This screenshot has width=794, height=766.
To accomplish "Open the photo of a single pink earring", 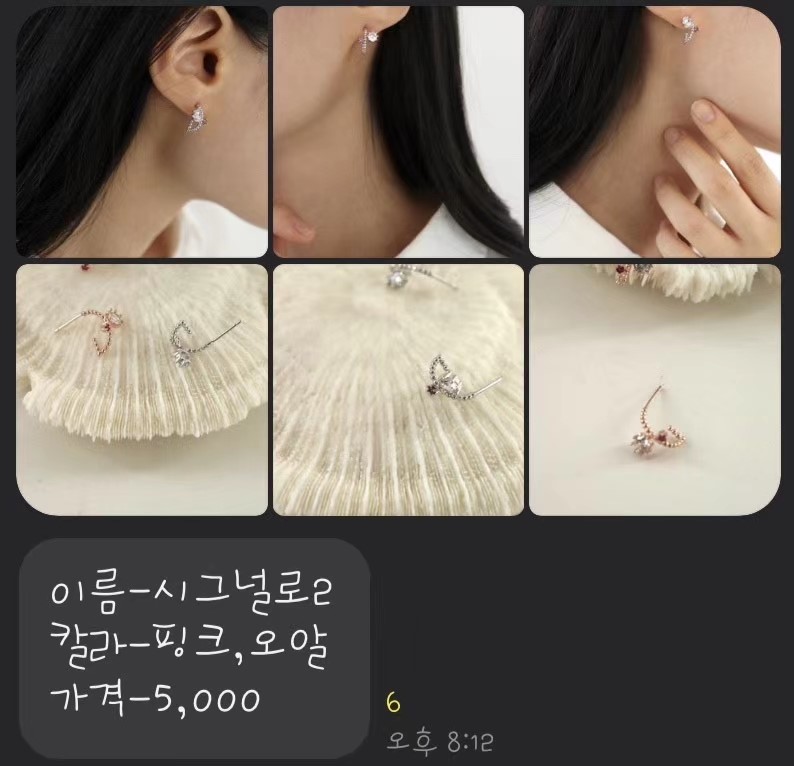I will (654, 389).
